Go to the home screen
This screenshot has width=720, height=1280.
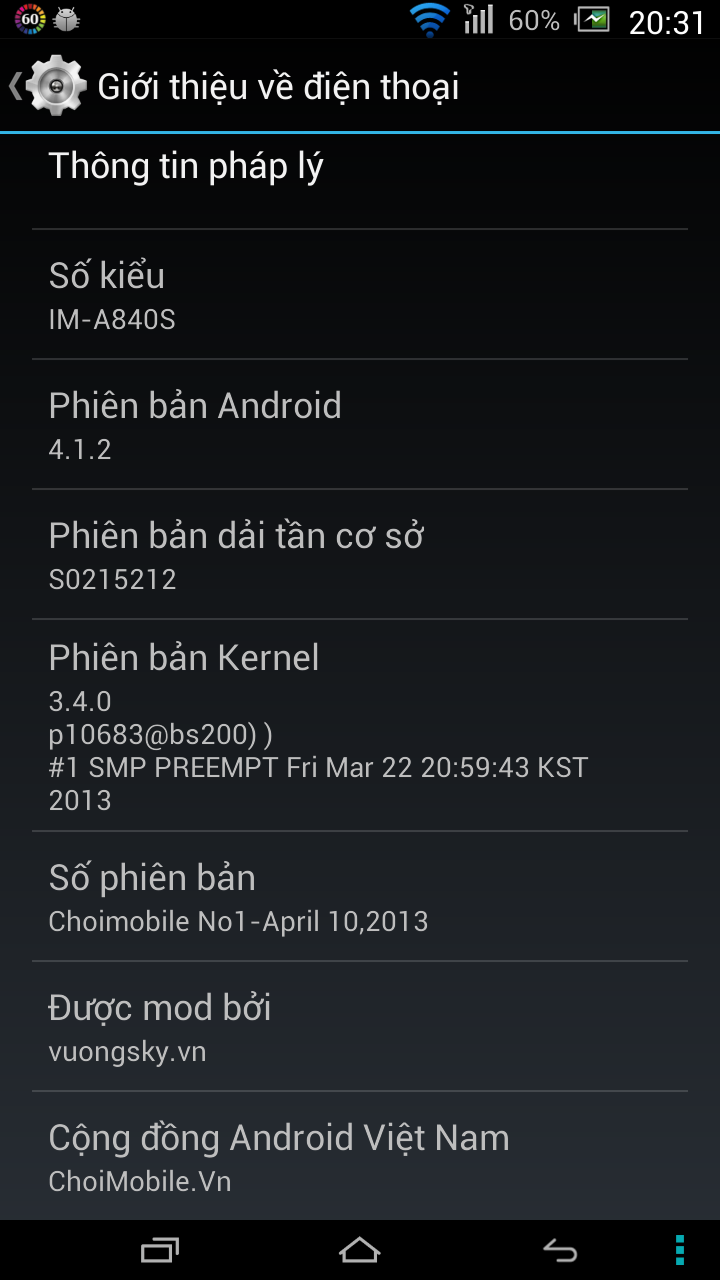[x=360, y=1250]
